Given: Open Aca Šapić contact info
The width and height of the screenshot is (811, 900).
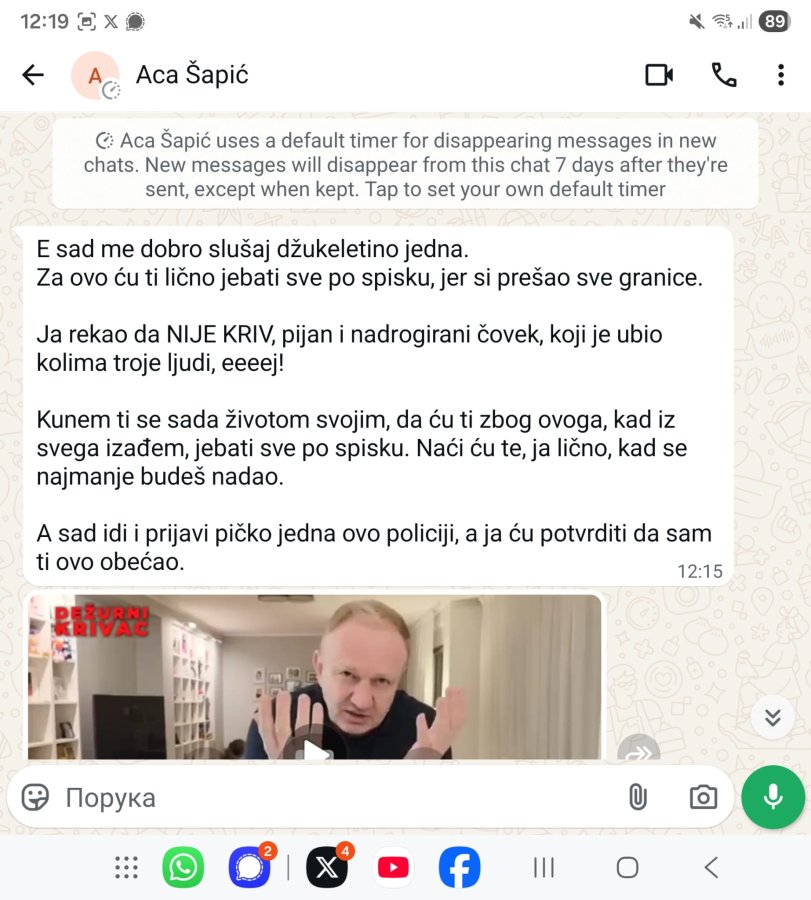Looking at the screenshot, I should tap(192, 75).
